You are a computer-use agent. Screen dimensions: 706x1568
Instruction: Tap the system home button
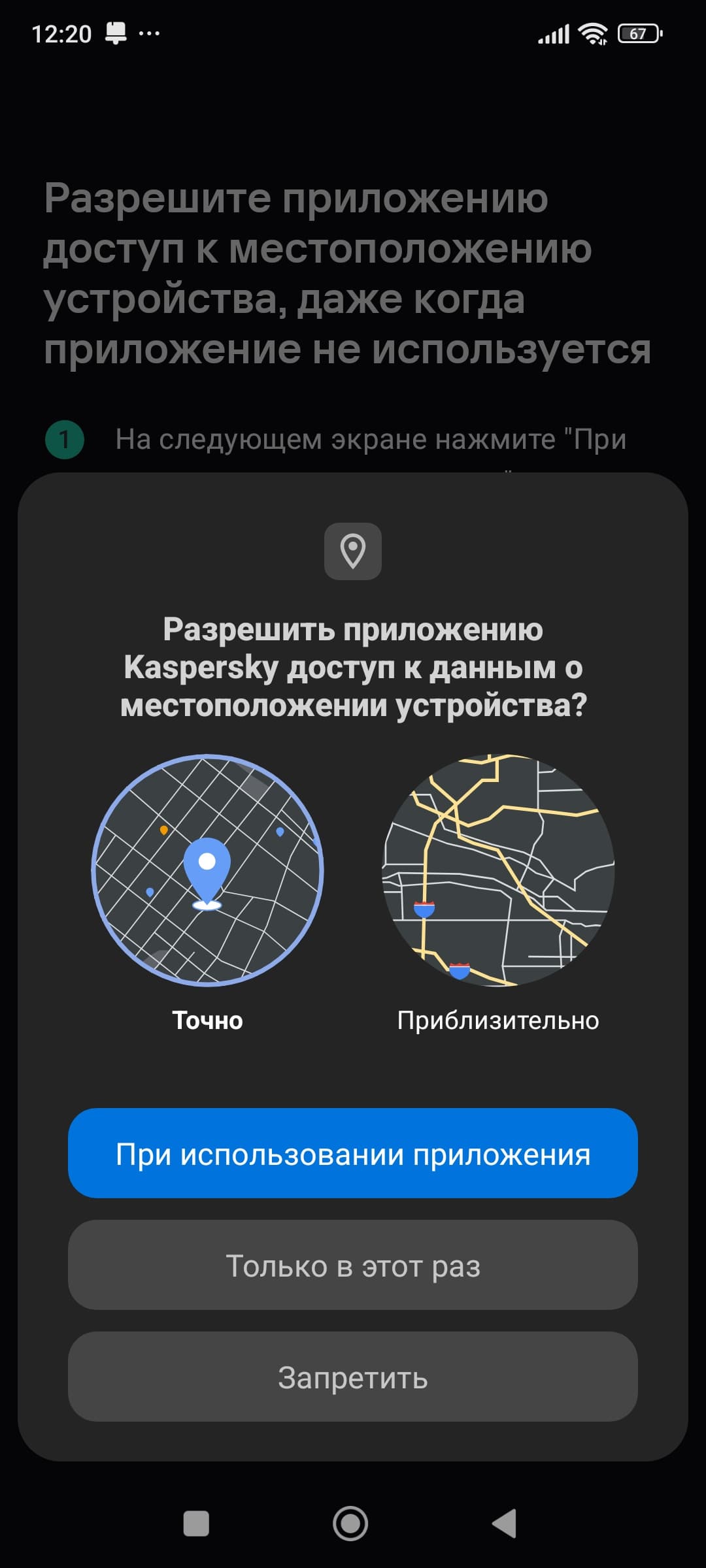point(350,1524)
